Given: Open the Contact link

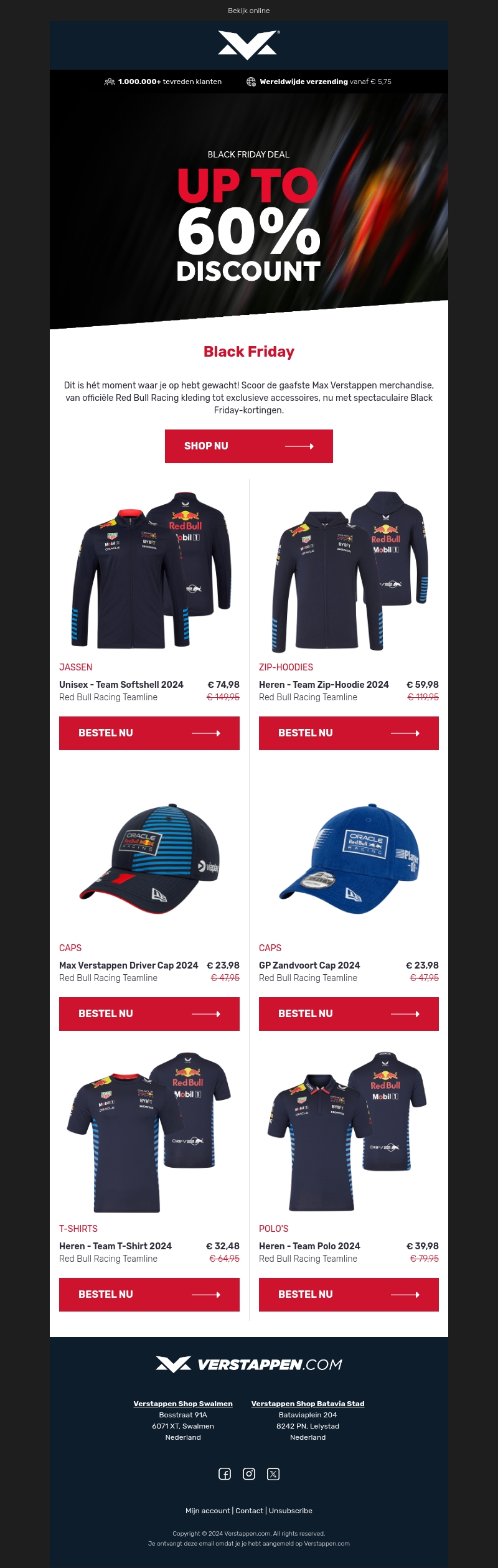Looking at the screenshot, I should coord(249,1511).
